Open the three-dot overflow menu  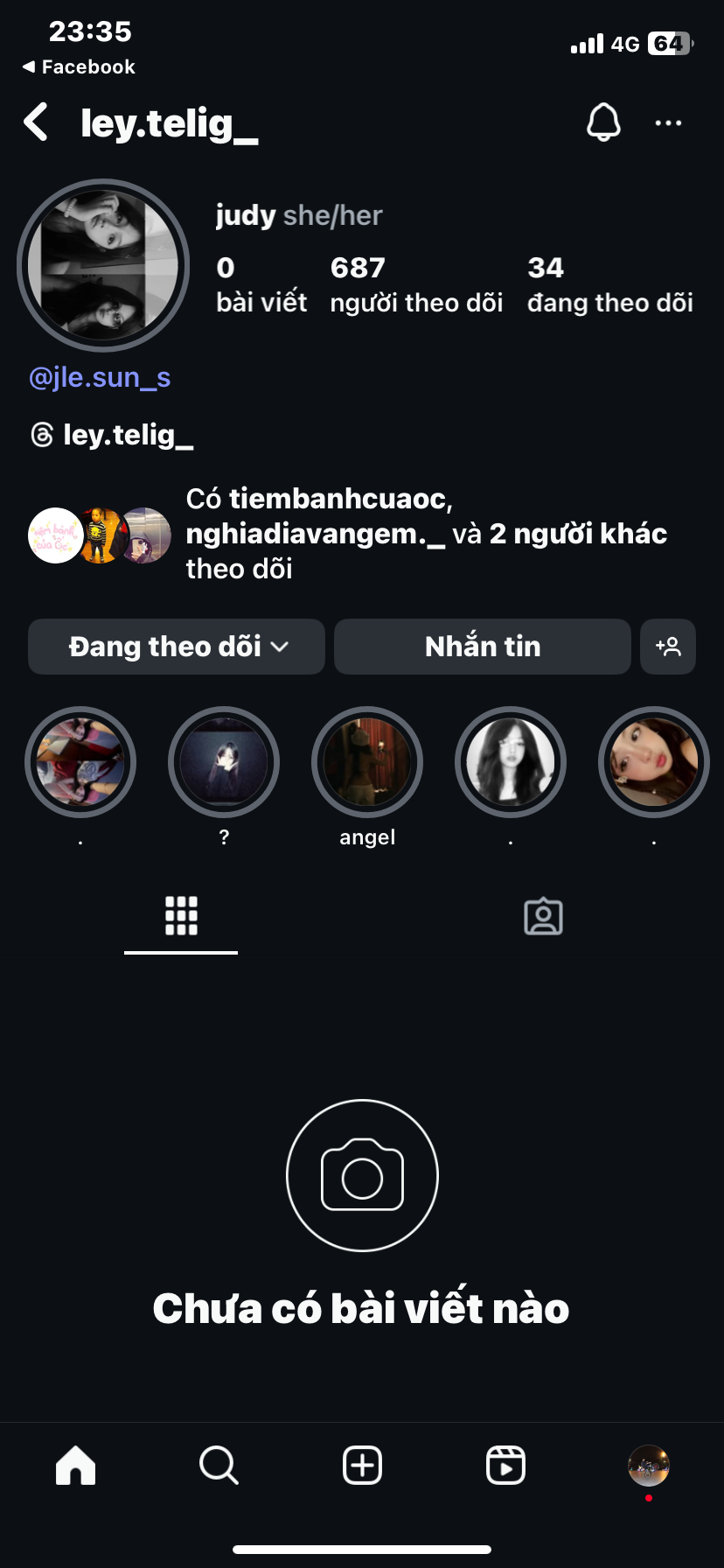pos(668,123)
